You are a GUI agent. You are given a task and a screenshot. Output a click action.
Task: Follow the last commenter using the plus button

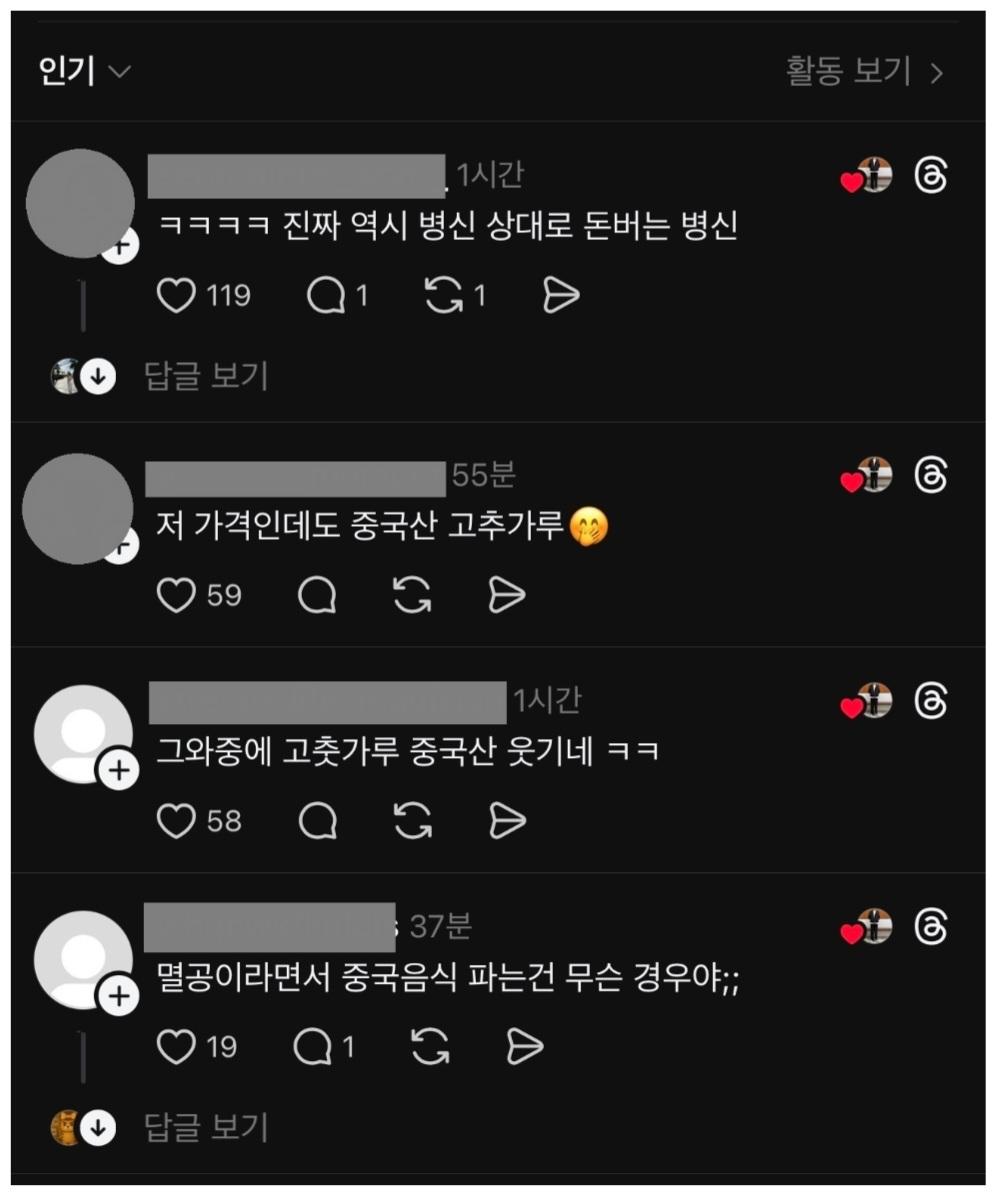tap(120, 993)
